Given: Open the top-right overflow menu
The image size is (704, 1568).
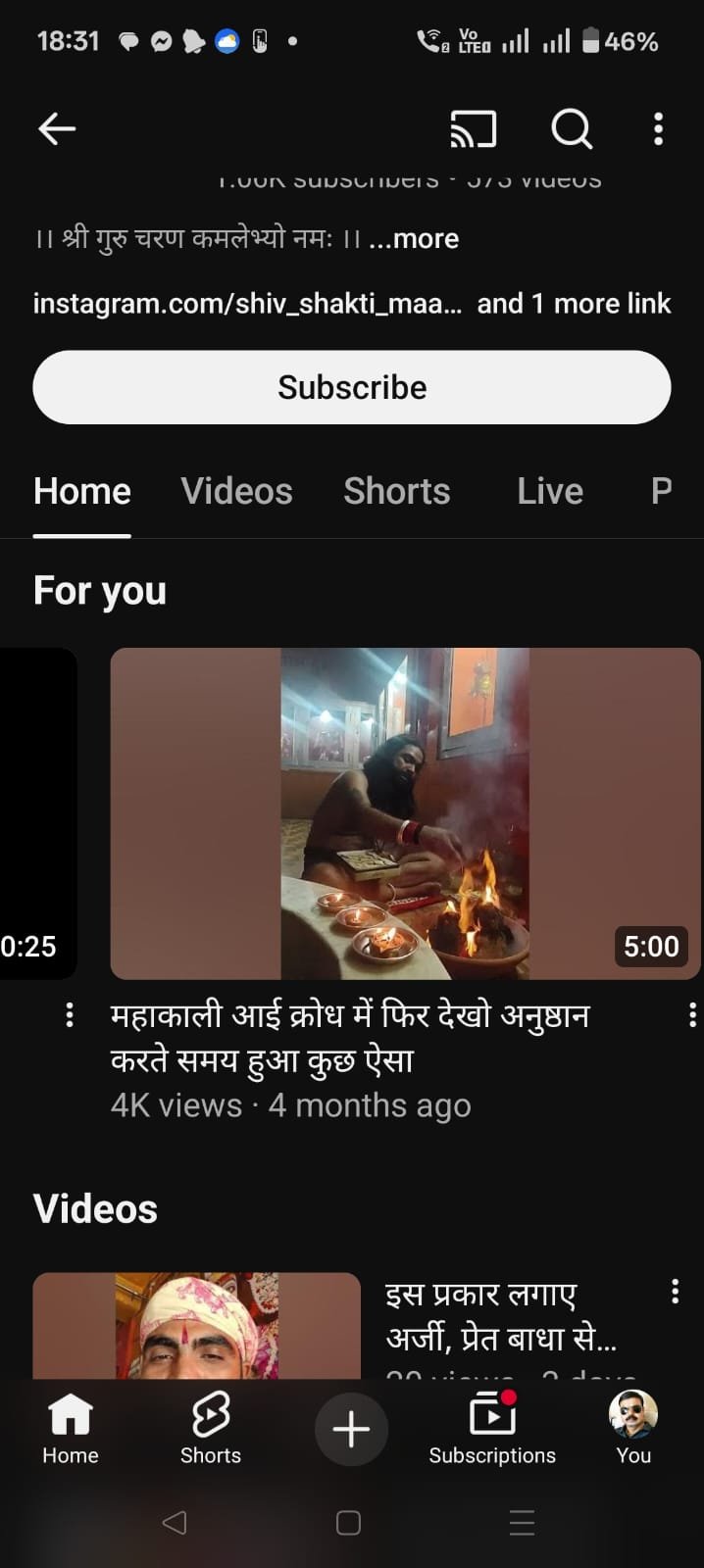Looking at the screenshot, I should pos(658,128).
